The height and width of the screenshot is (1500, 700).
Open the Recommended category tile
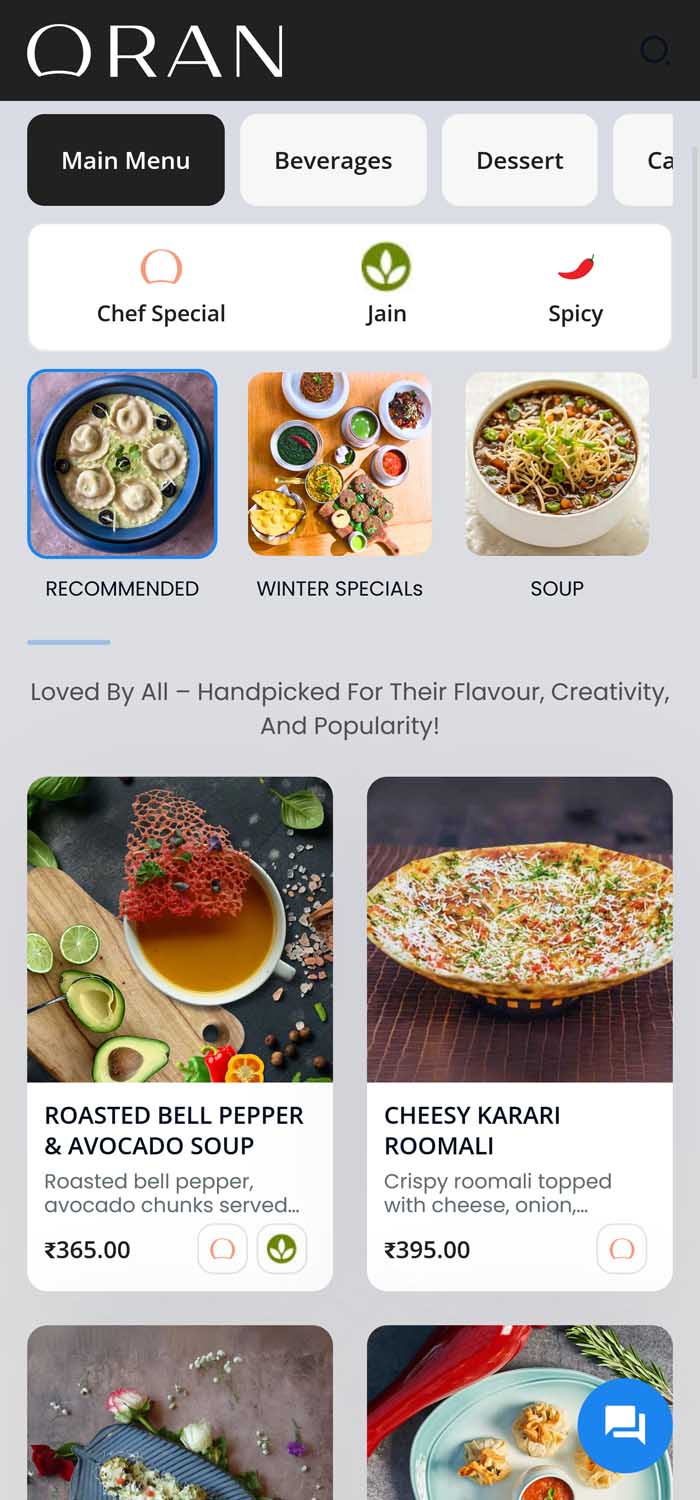122,465
